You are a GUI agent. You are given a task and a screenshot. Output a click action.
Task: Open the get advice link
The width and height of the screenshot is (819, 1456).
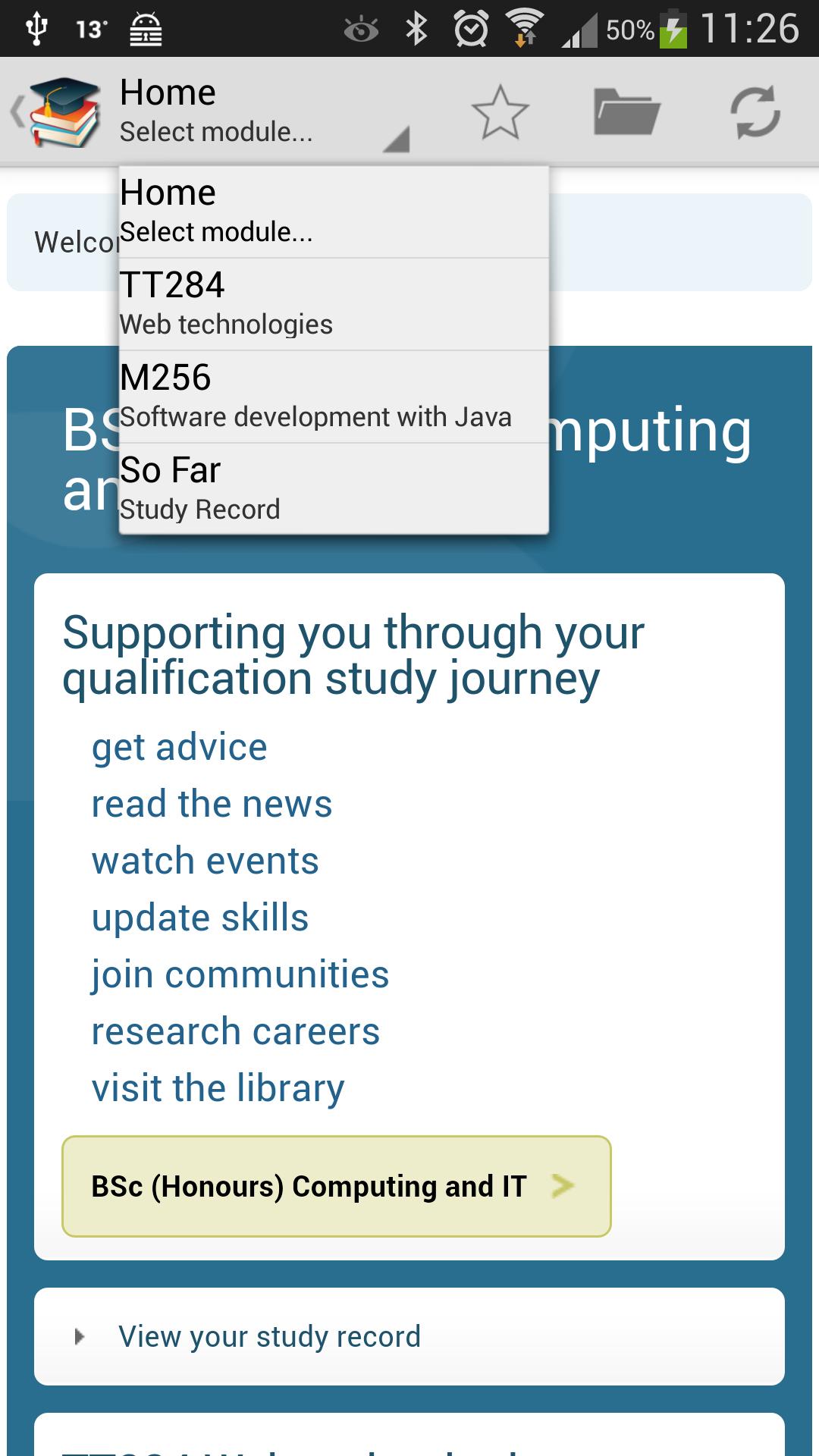click(178, 746)
